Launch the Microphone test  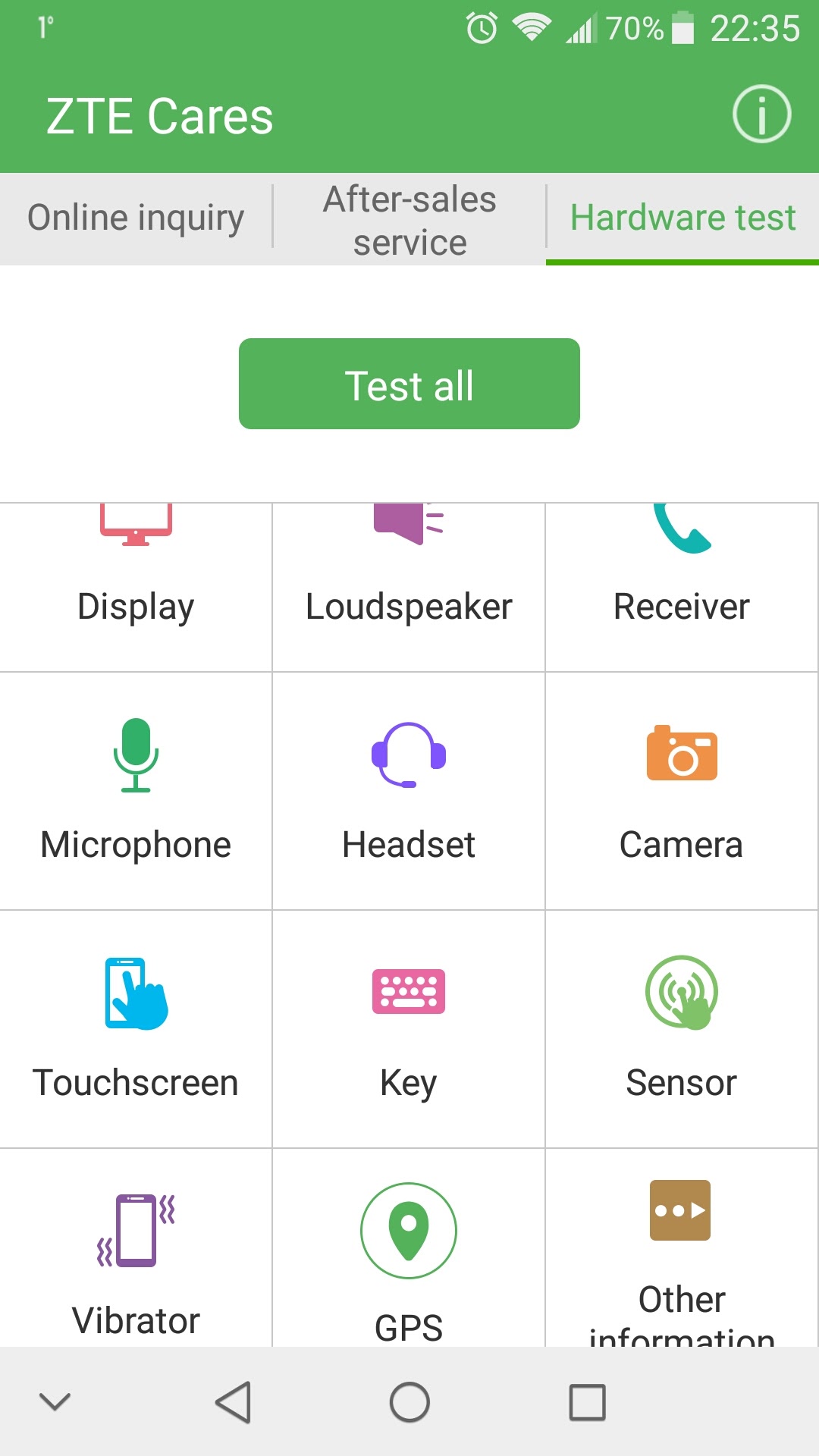tap(136, 791)
